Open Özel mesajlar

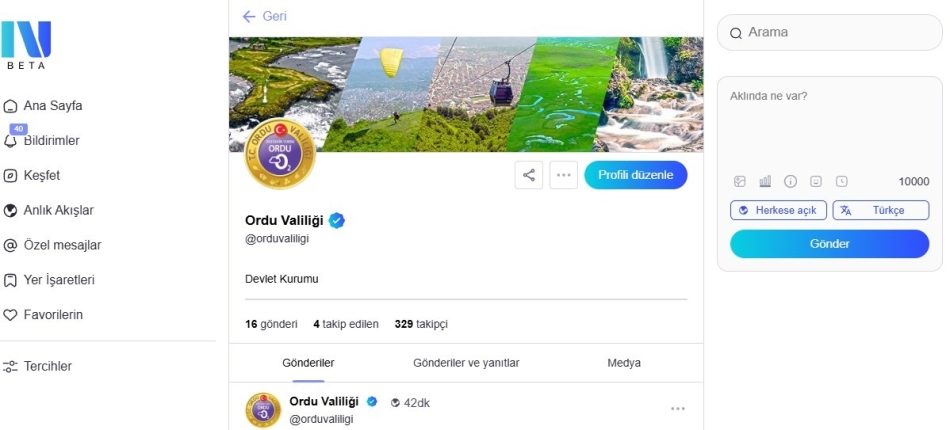click(61, 245)
